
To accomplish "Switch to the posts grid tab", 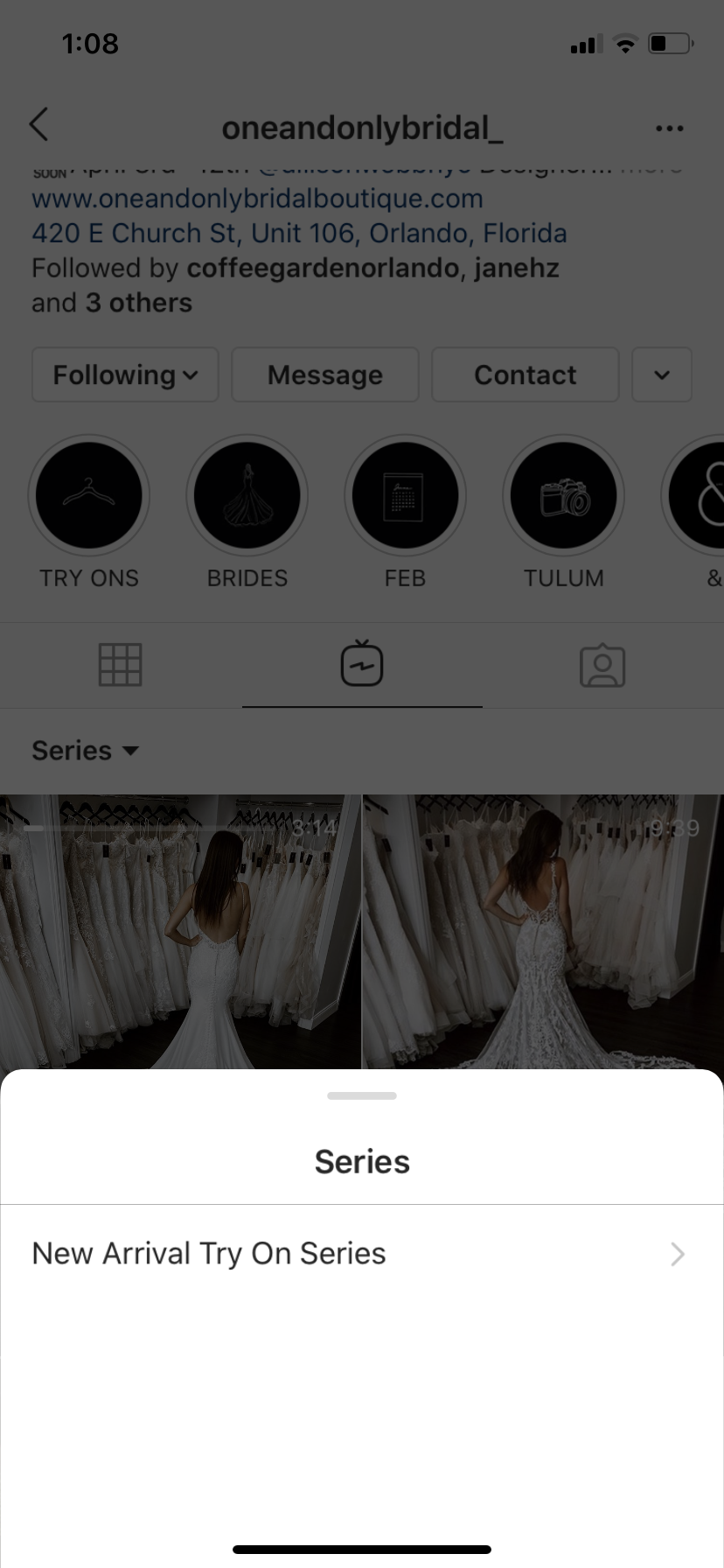I will pos(121,665).
